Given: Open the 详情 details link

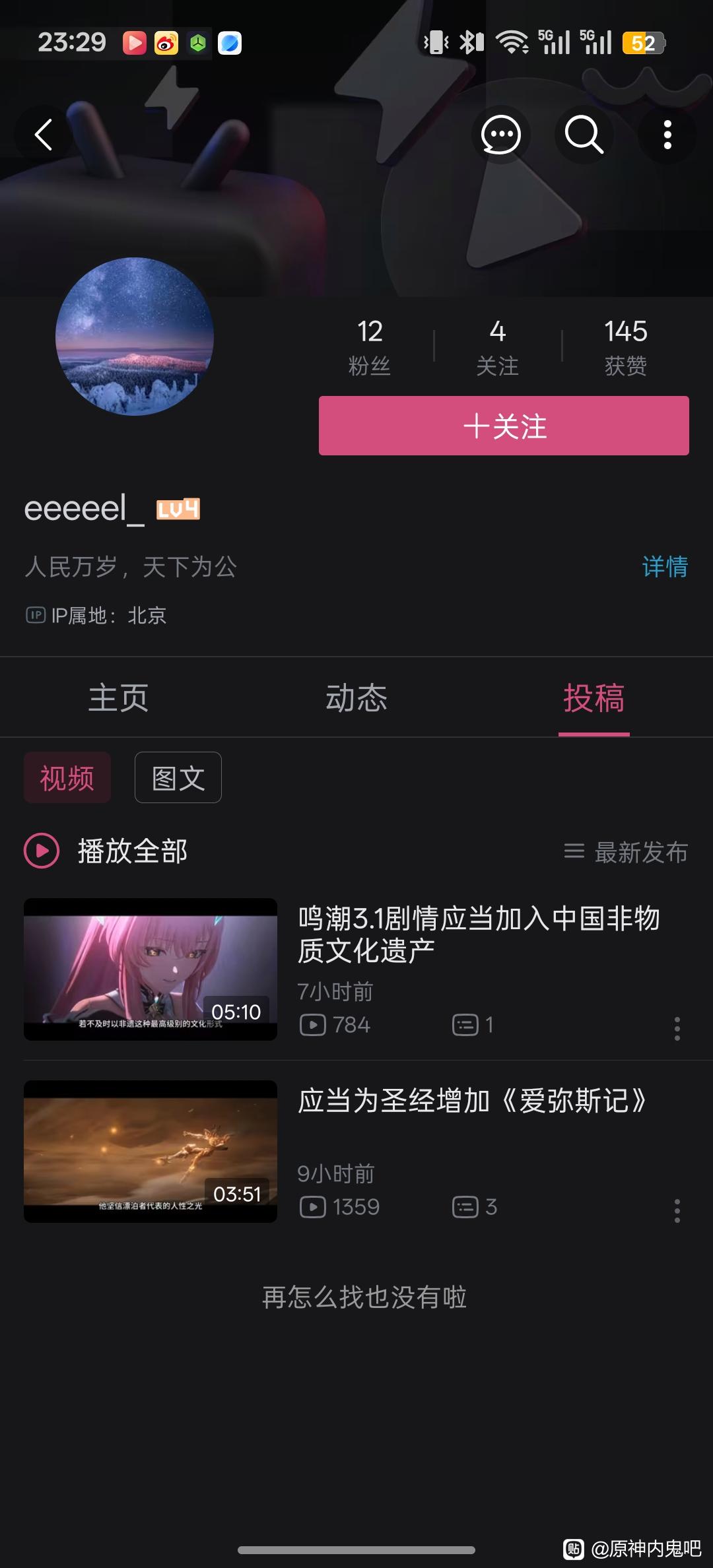Looking at the screenshot, I should pos(664,567).
